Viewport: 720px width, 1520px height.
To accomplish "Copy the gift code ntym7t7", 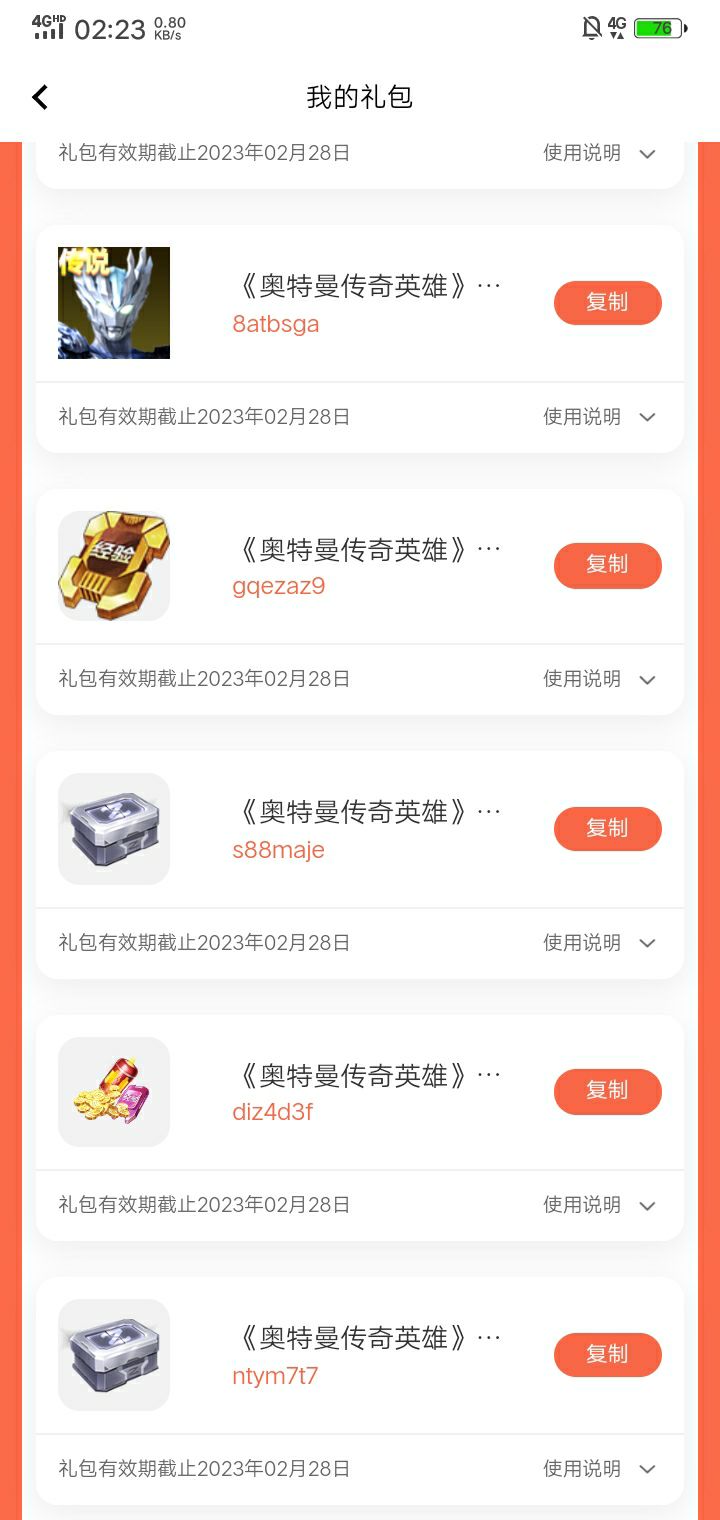I will coord(607,1354).
